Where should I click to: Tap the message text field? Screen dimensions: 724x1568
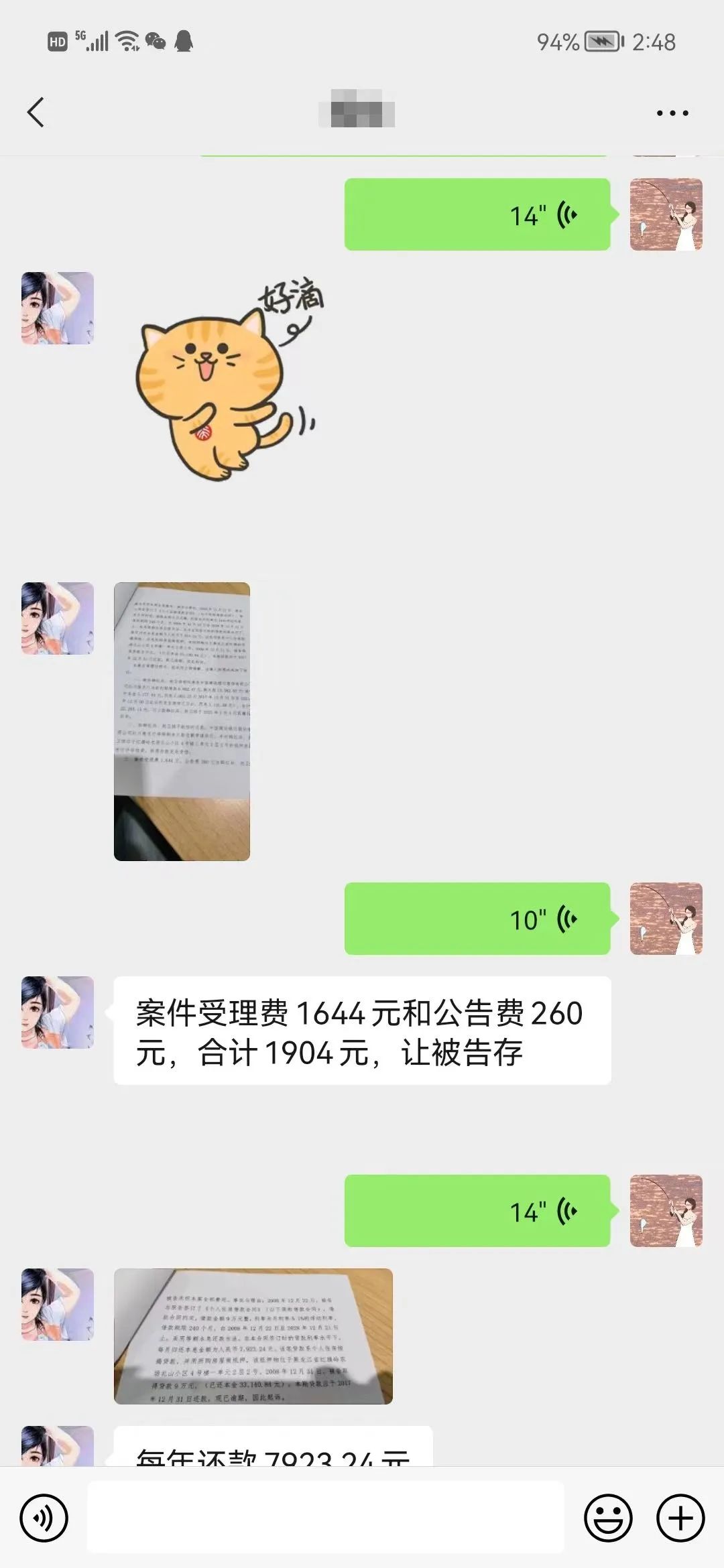[x=326, y=1518]
